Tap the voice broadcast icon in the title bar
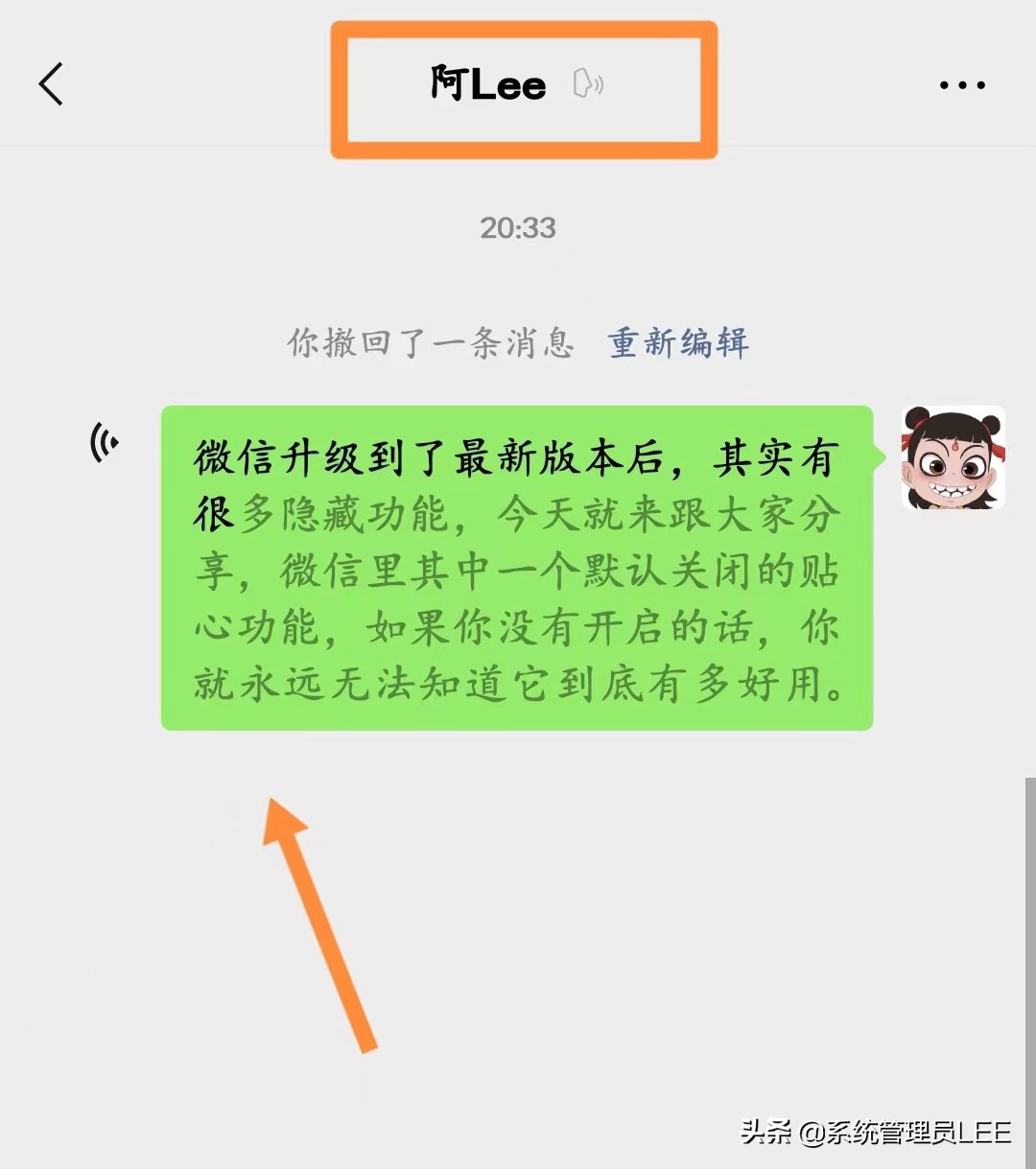 point(588,84)
